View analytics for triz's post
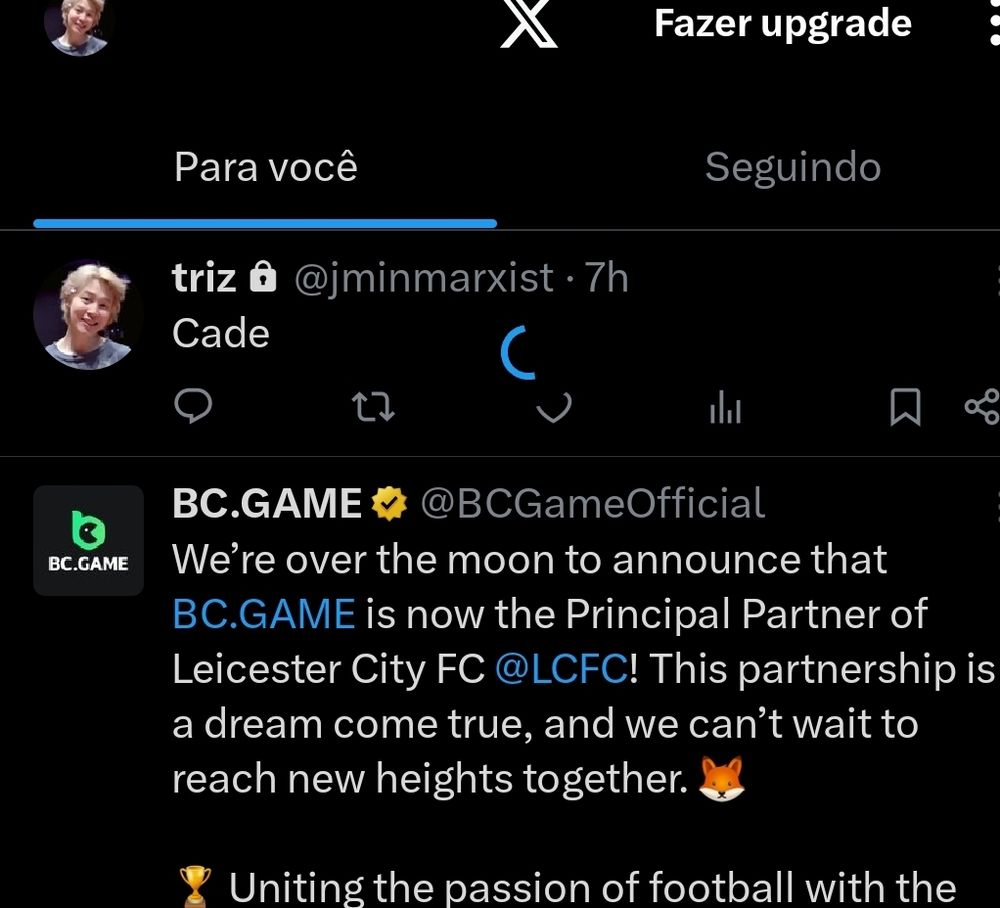The width and height of the screenshot is (1000, 908). (725, 407)
